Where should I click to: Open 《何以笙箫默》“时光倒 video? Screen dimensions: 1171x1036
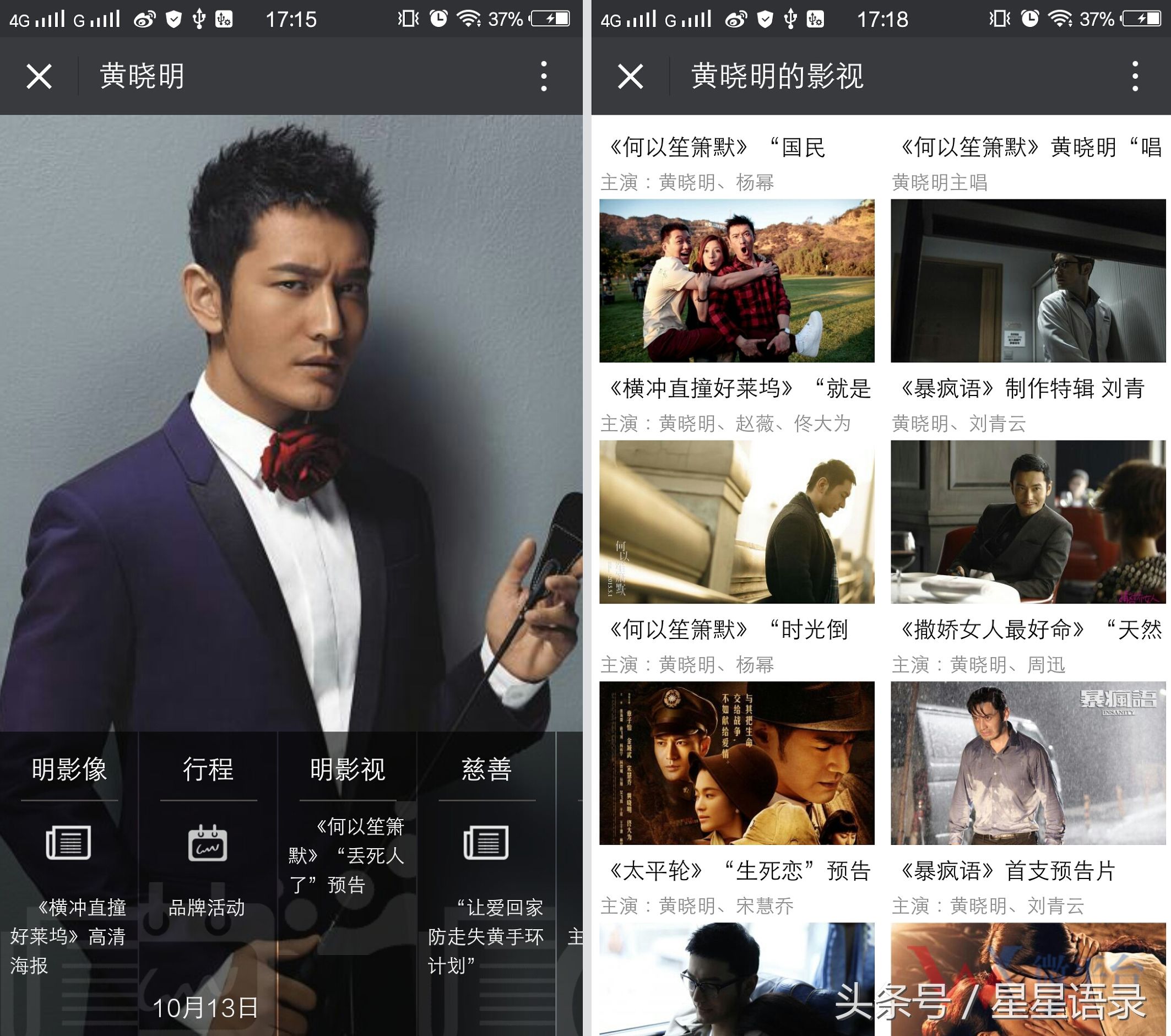click(737, 522)
